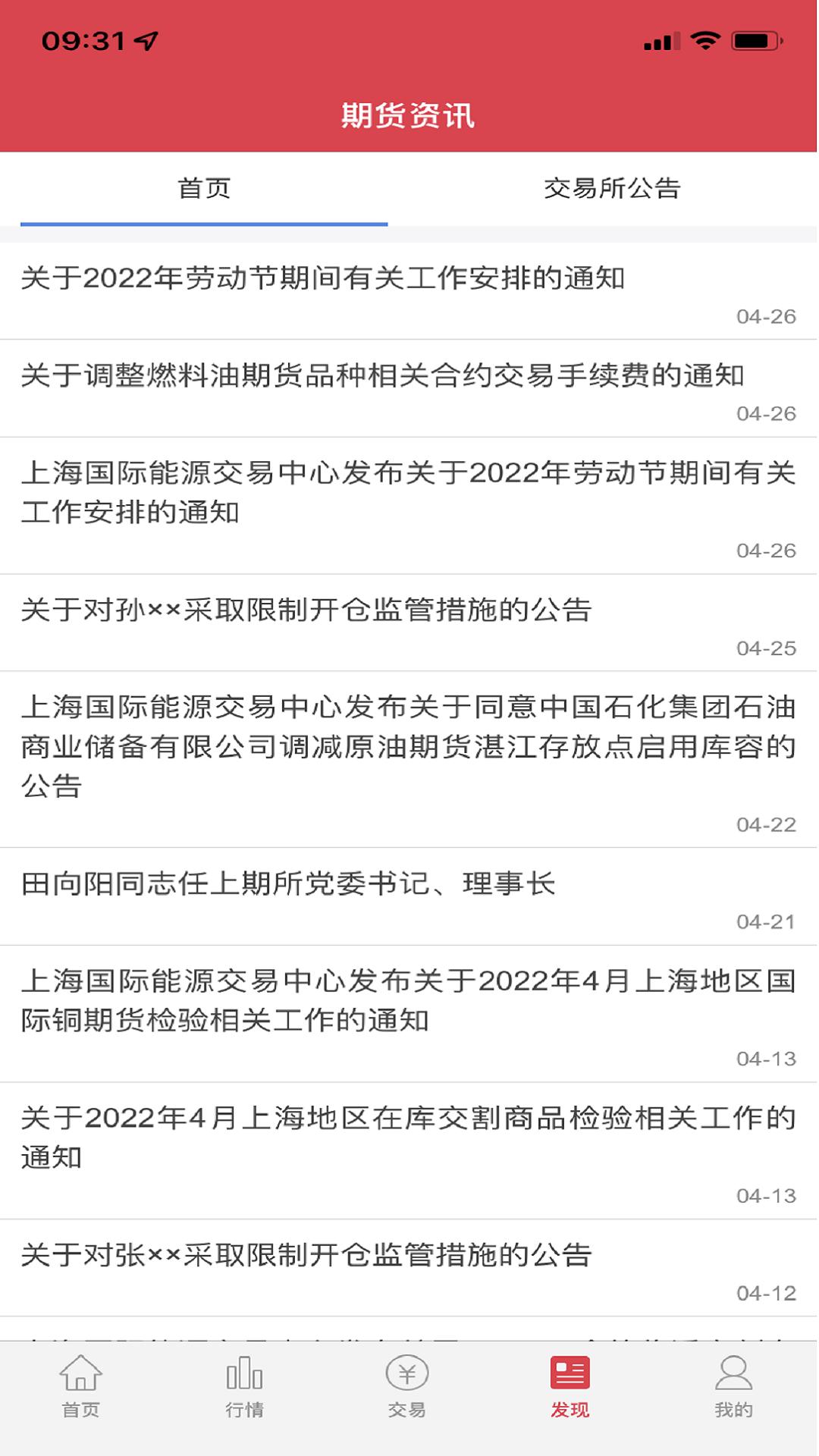This screenshot has height=1456, width=819.
Task: Open the 在库交割商品检验 notice
Action: tap(408, 1137)
